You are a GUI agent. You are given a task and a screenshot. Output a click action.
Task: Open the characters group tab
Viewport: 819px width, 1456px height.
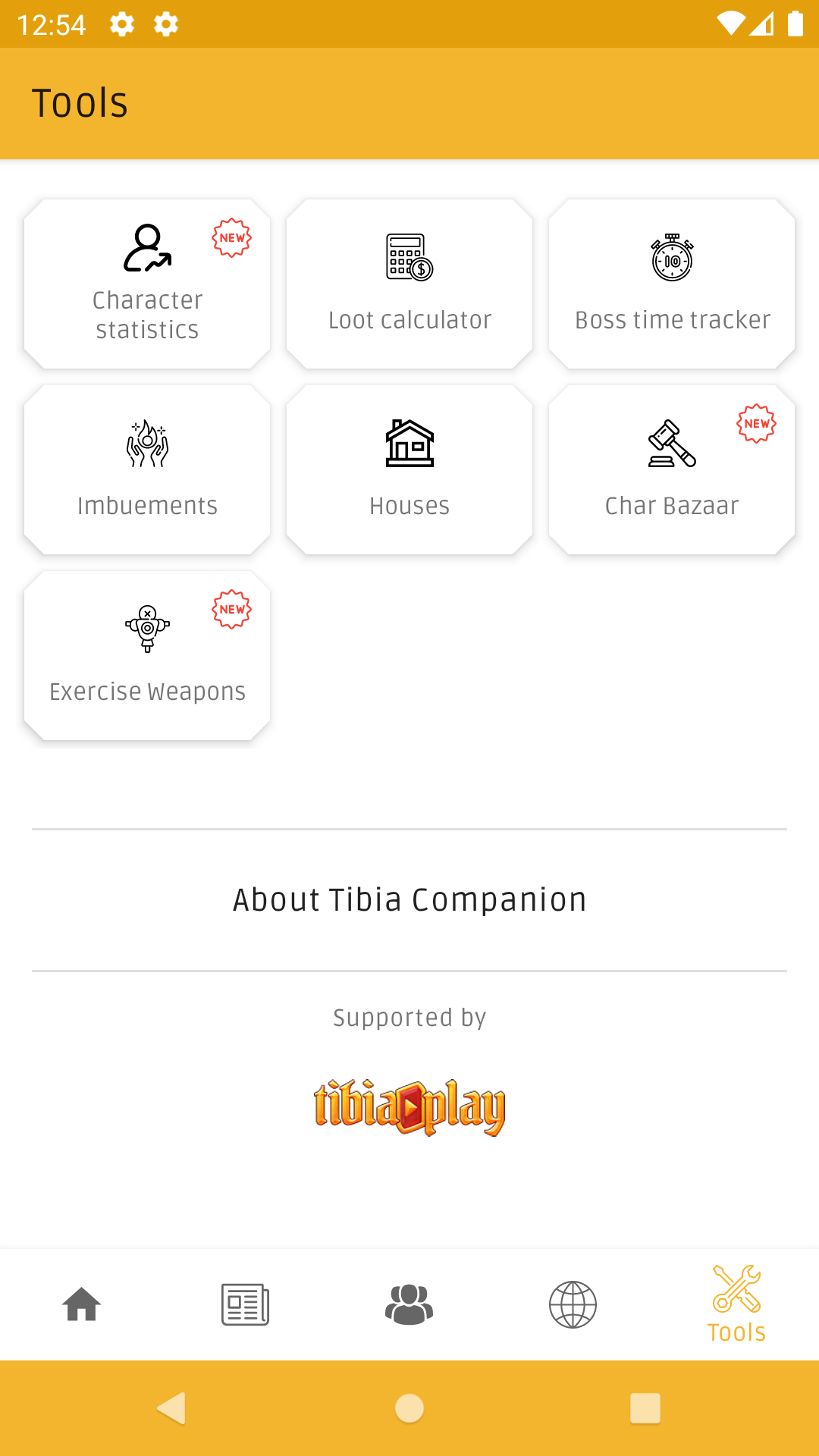click(409, 1304)
